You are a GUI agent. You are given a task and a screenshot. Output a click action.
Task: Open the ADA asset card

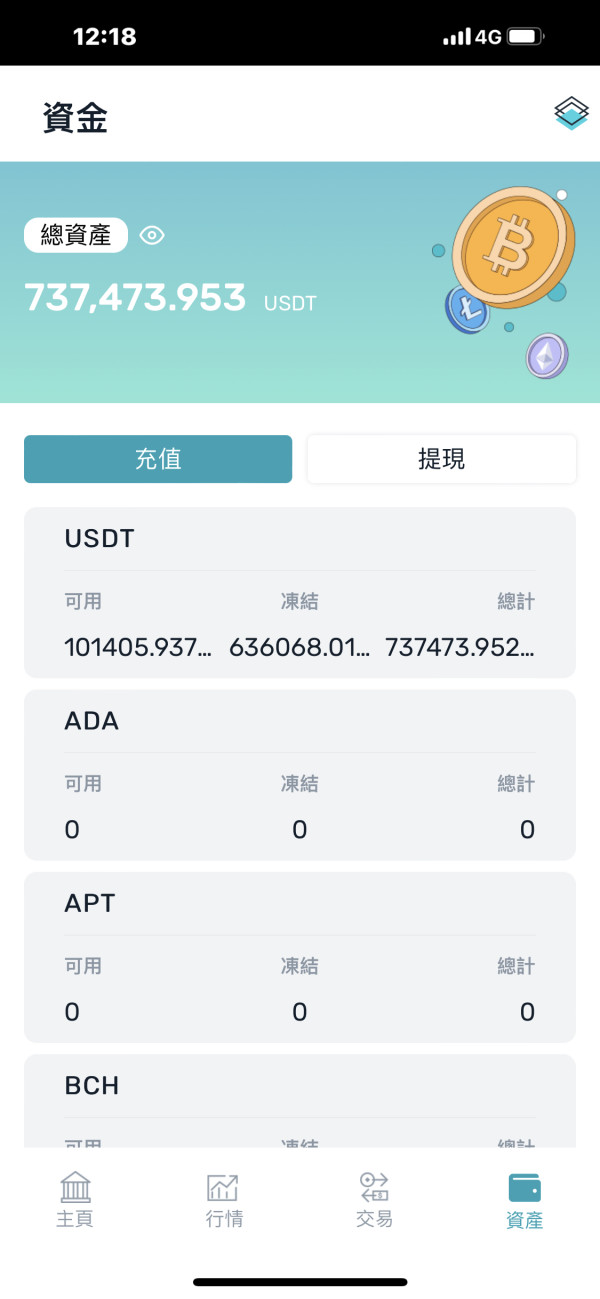[x=300, y=775]
